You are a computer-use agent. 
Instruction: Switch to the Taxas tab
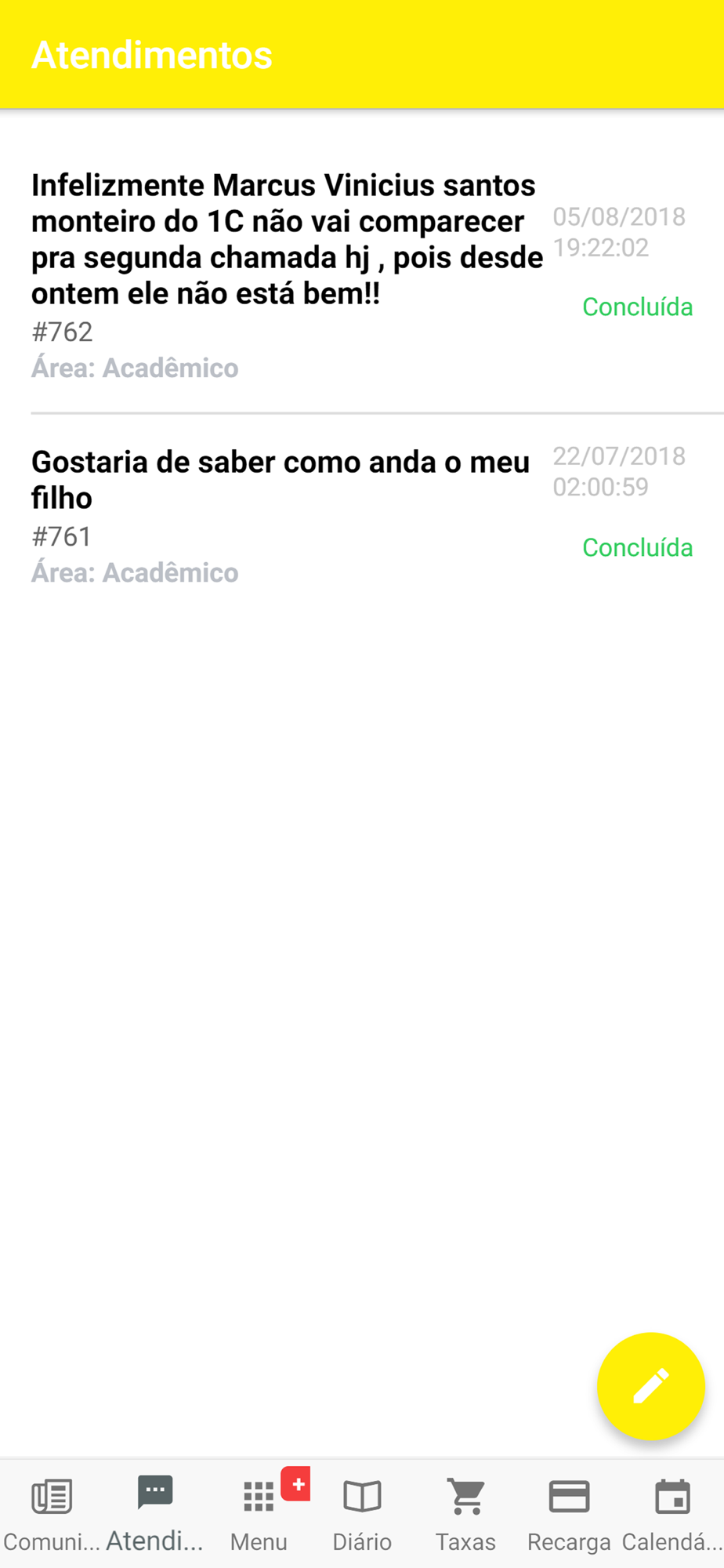(x=465, y=1514)
